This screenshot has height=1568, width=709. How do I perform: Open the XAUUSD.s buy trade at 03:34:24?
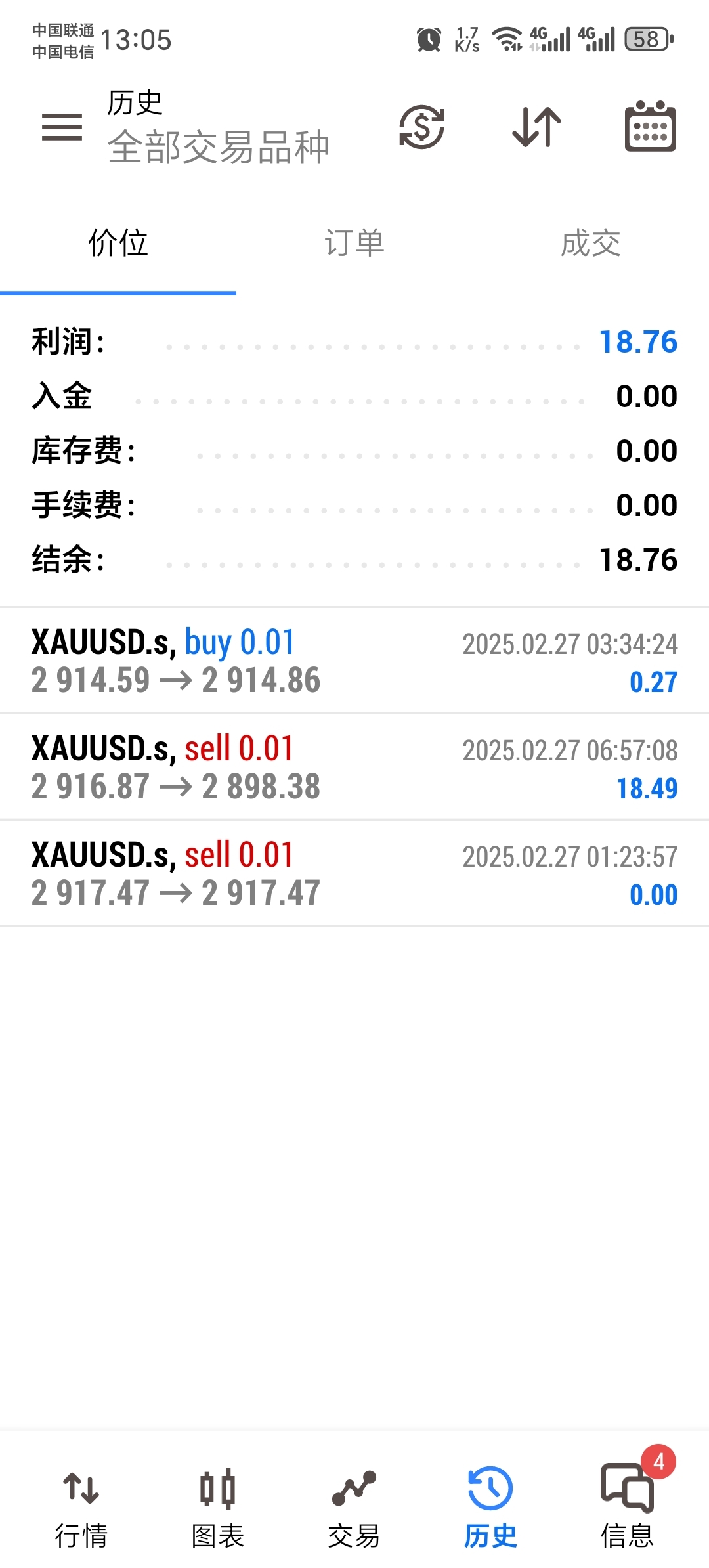[354, 661]
